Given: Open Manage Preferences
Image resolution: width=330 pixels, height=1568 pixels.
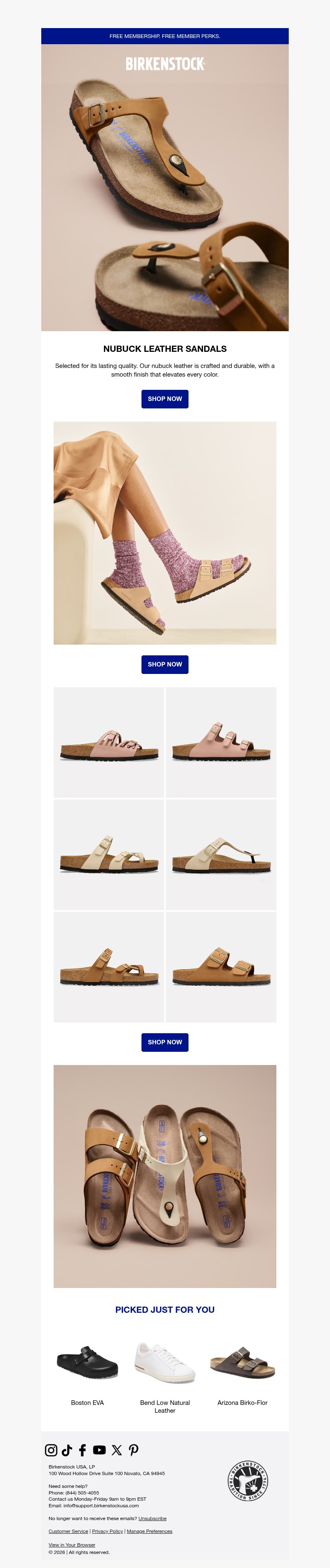Looking at the screenshot, I should coord(149,1531).
